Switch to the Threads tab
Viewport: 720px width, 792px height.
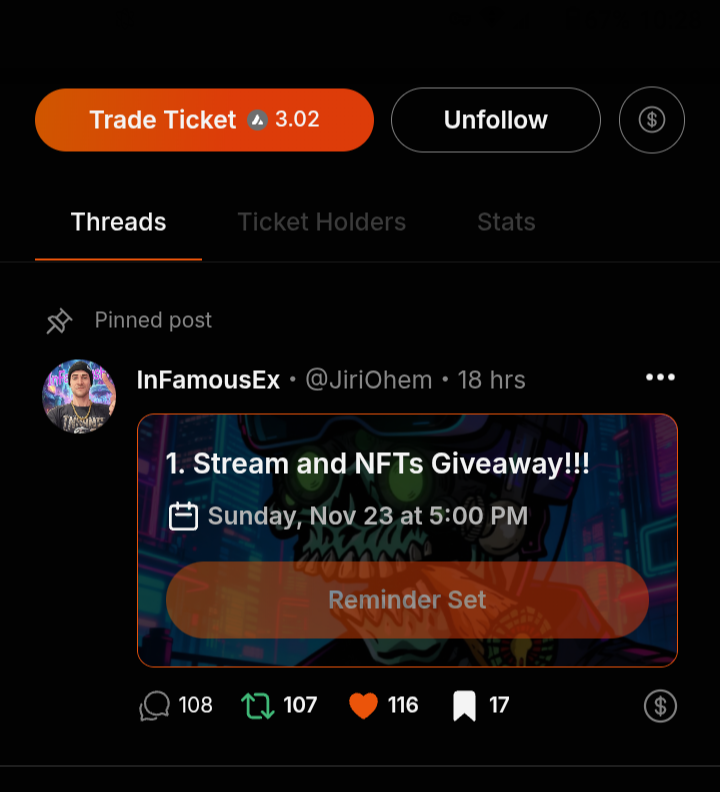(118, 222)
